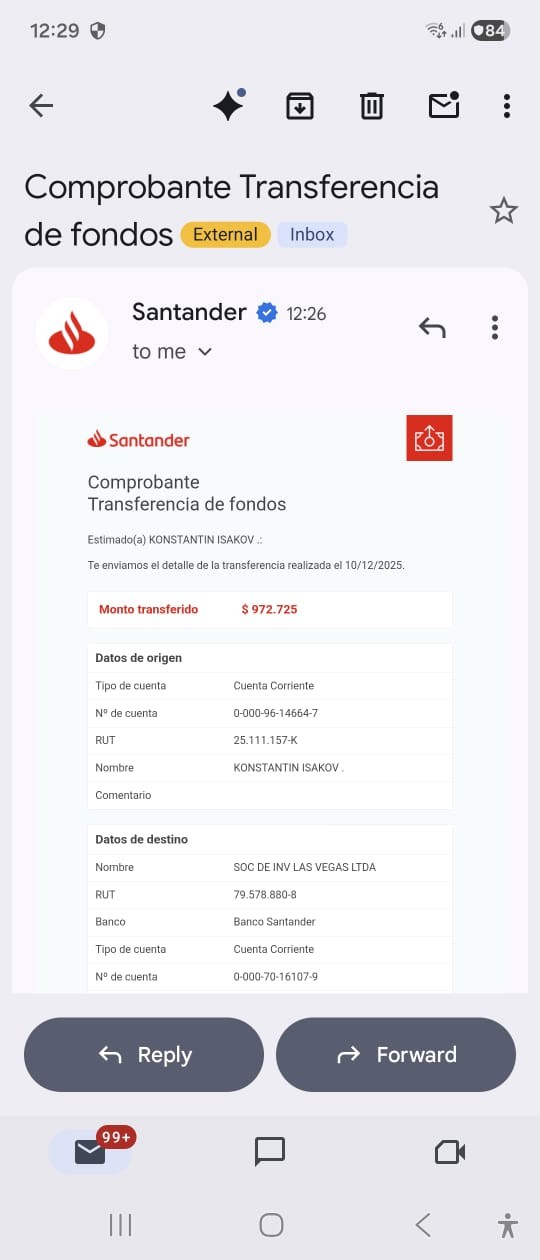Open the Gemini sparkle summarize icon
The height and width of the screenshot is (1260, 540).
[x=229, y=105]
